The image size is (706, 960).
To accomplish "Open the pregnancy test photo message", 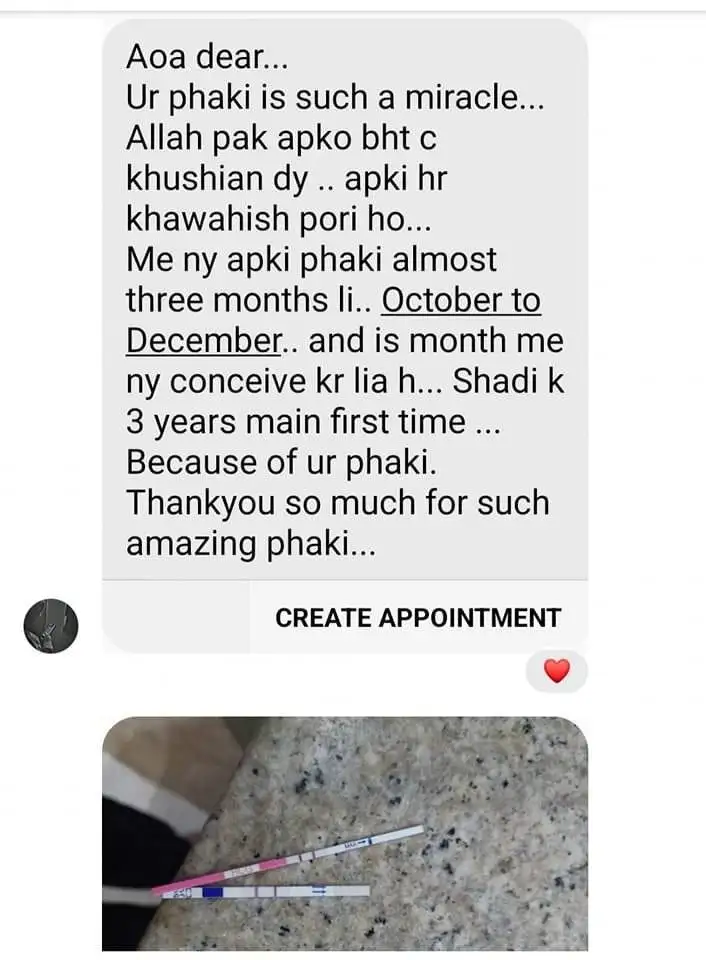I will [x=345, y=832].
